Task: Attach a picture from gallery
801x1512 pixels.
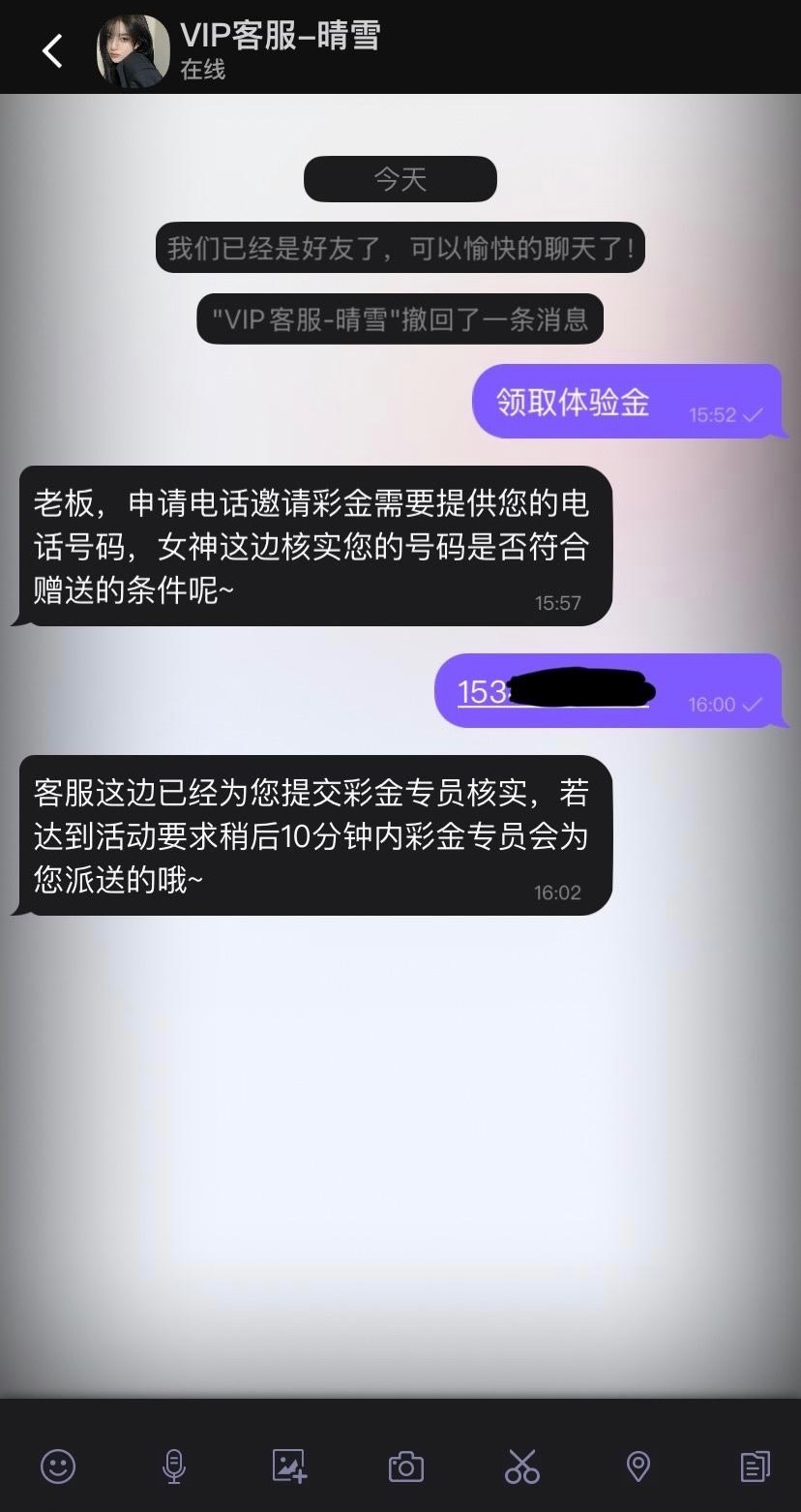Action: coord(289,1466)
